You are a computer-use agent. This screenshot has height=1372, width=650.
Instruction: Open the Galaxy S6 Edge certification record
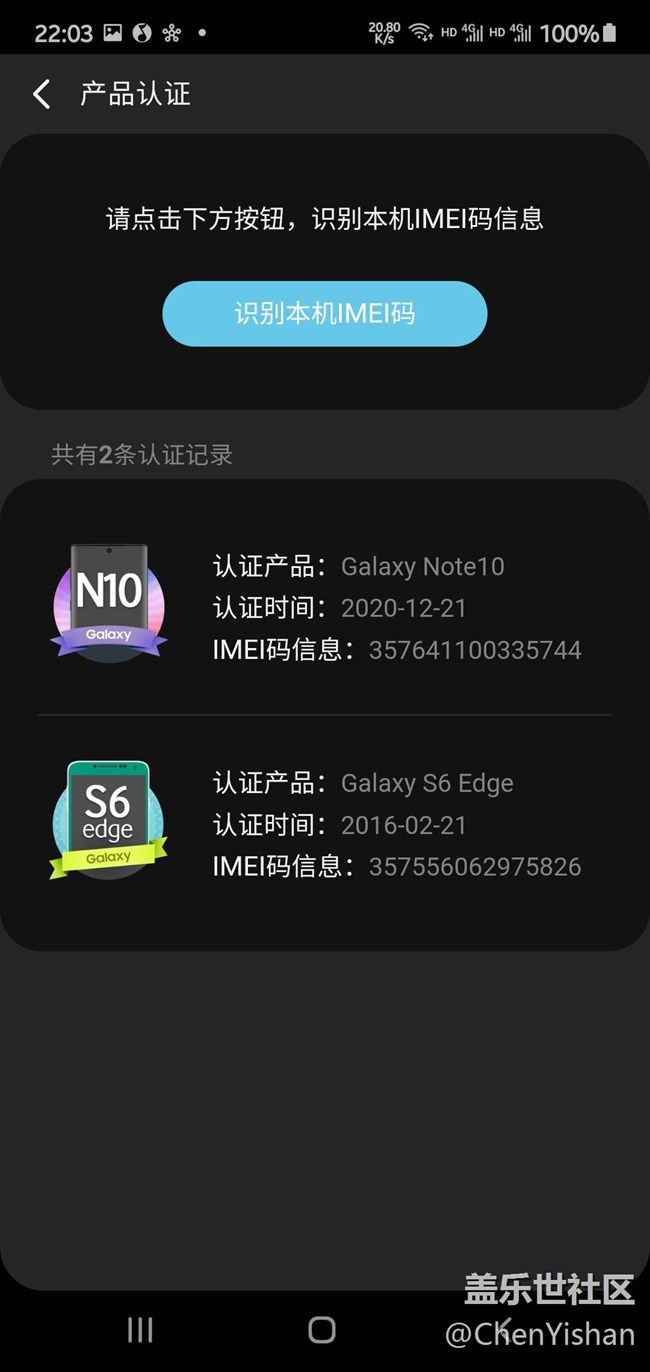coord(324,824)
